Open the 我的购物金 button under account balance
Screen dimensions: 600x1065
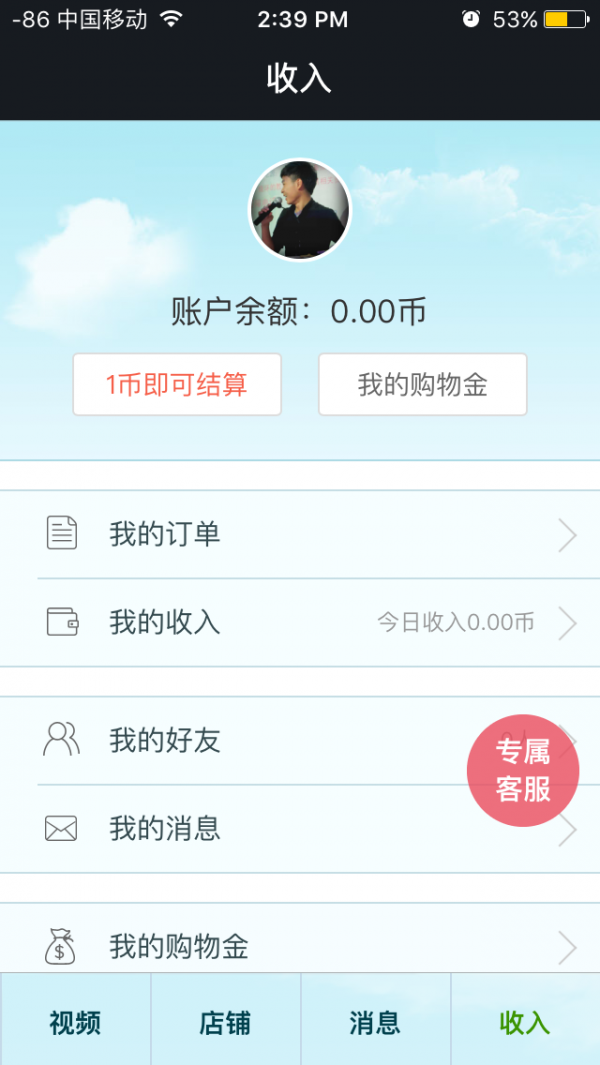(x=422, y=384)
